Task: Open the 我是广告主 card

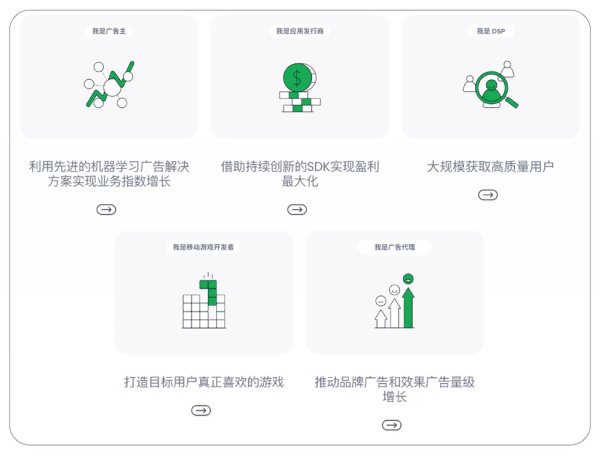Action: (109, 77)
